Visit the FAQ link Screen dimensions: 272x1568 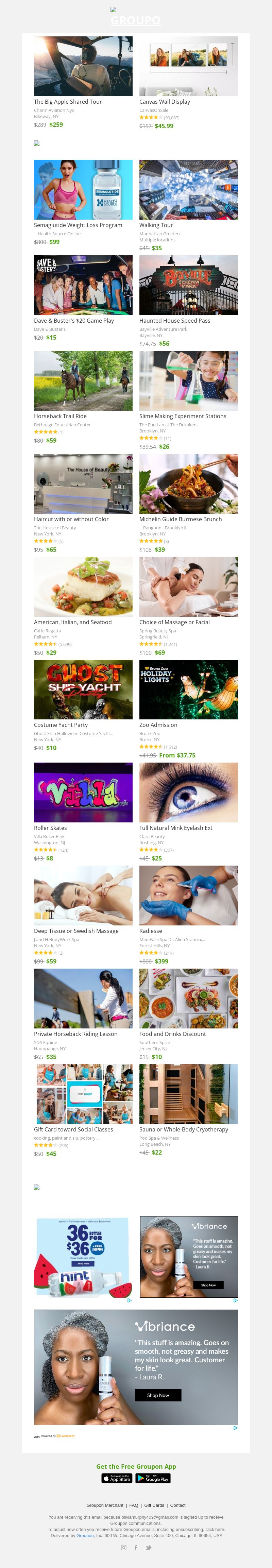134,1505
